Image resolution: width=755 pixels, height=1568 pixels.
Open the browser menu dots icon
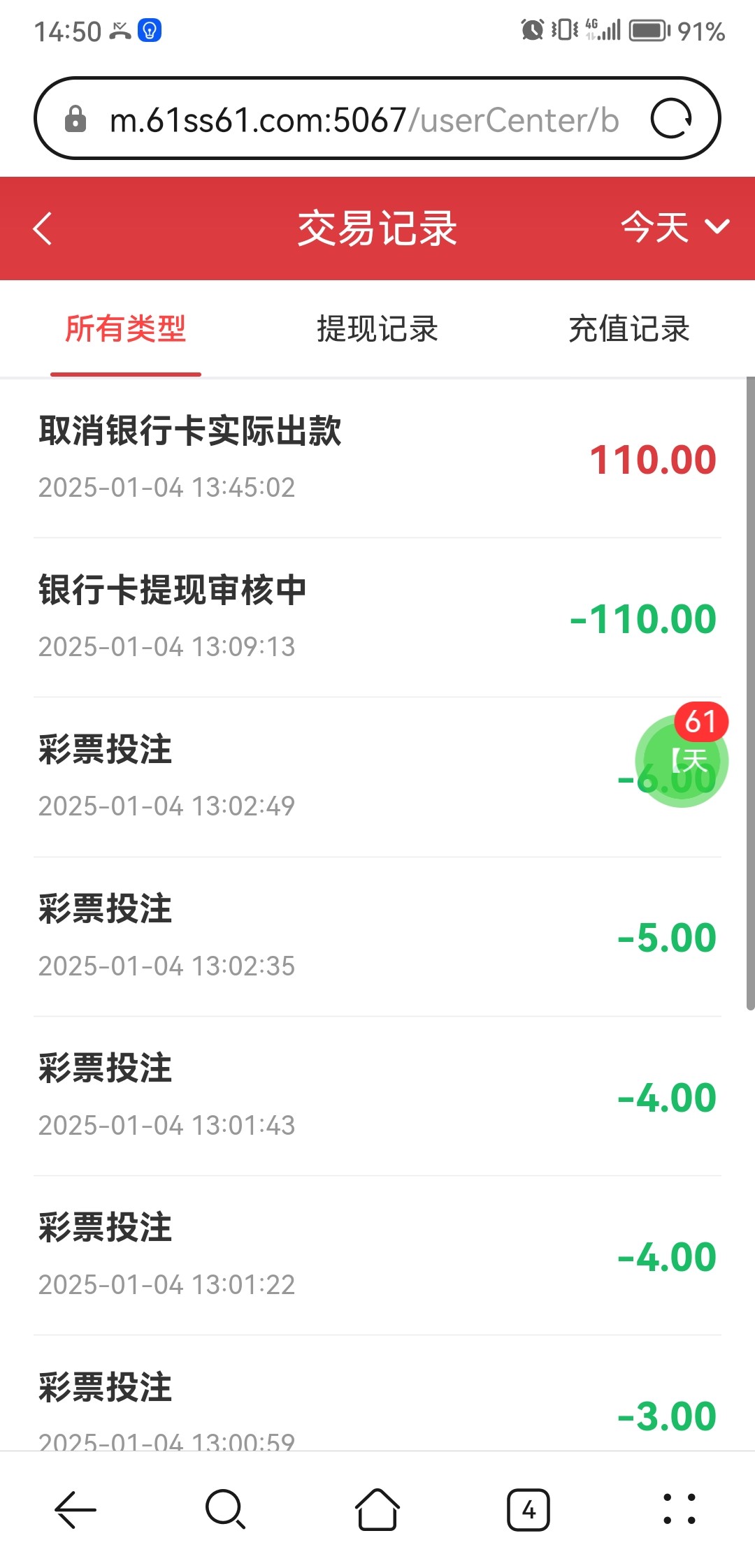click(679, 1509)
